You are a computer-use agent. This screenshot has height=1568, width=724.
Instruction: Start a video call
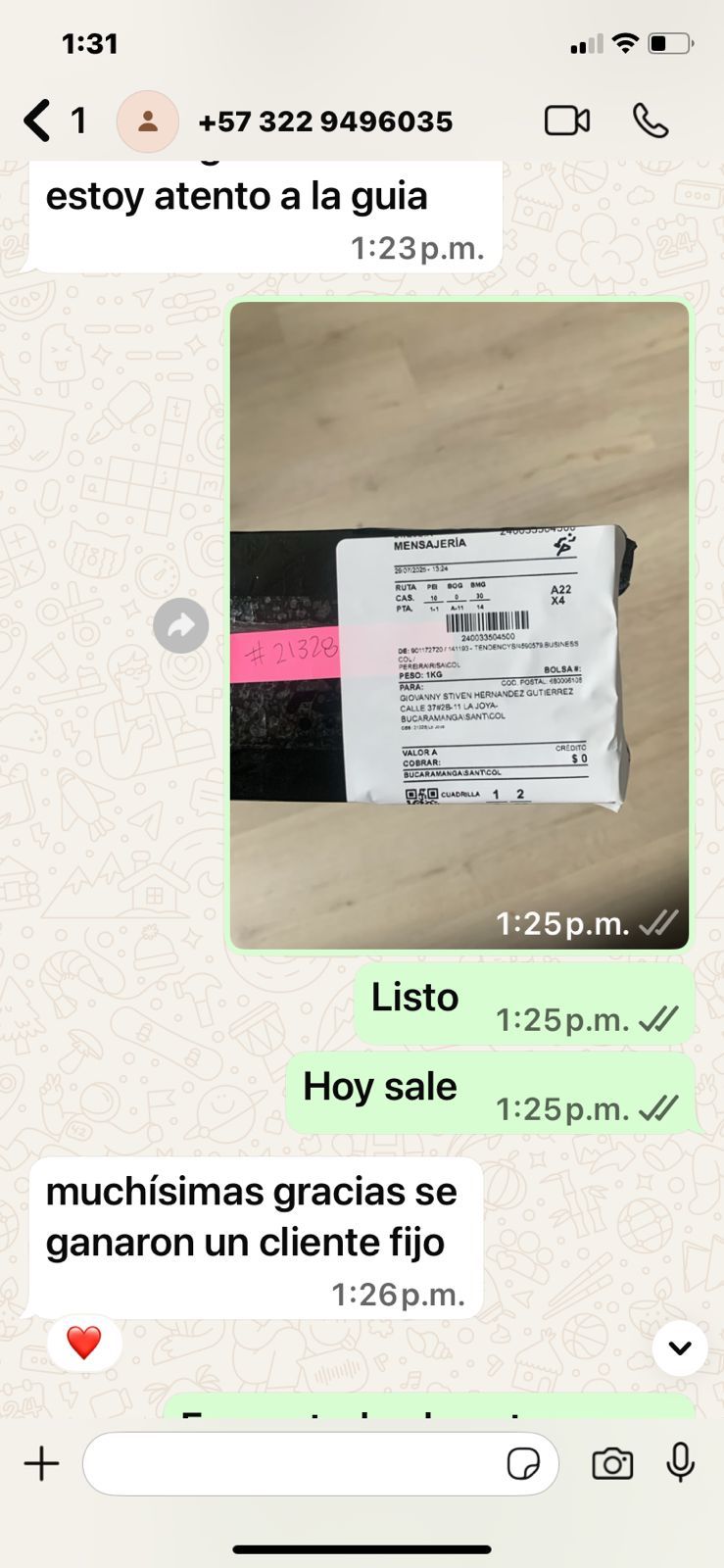566,122
